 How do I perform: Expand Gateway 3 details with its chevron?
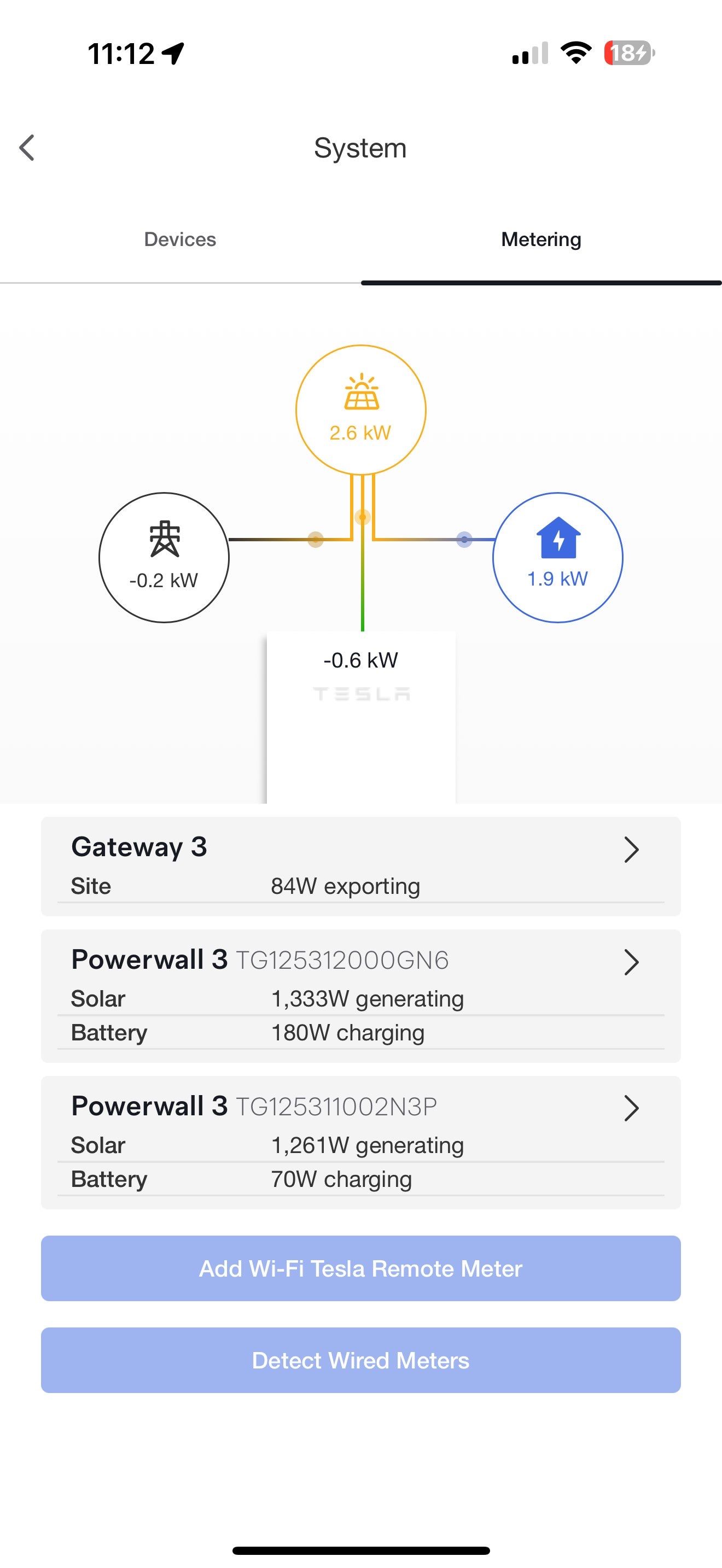(632, 849)
